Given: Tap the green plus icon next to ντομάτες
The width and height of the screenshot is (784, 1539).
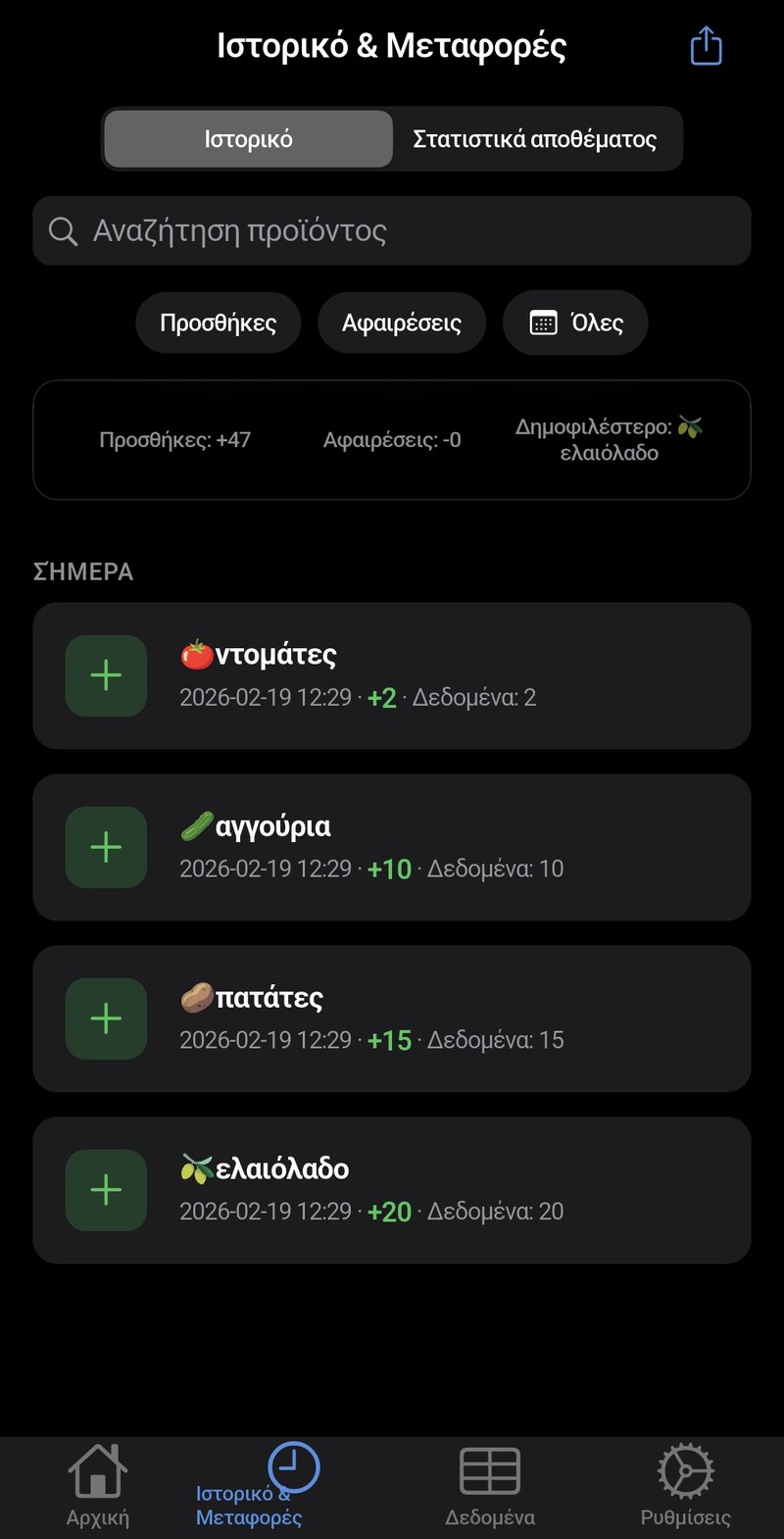Looking at the screenshot, I should pyautogui.click(x=105, y=675).
